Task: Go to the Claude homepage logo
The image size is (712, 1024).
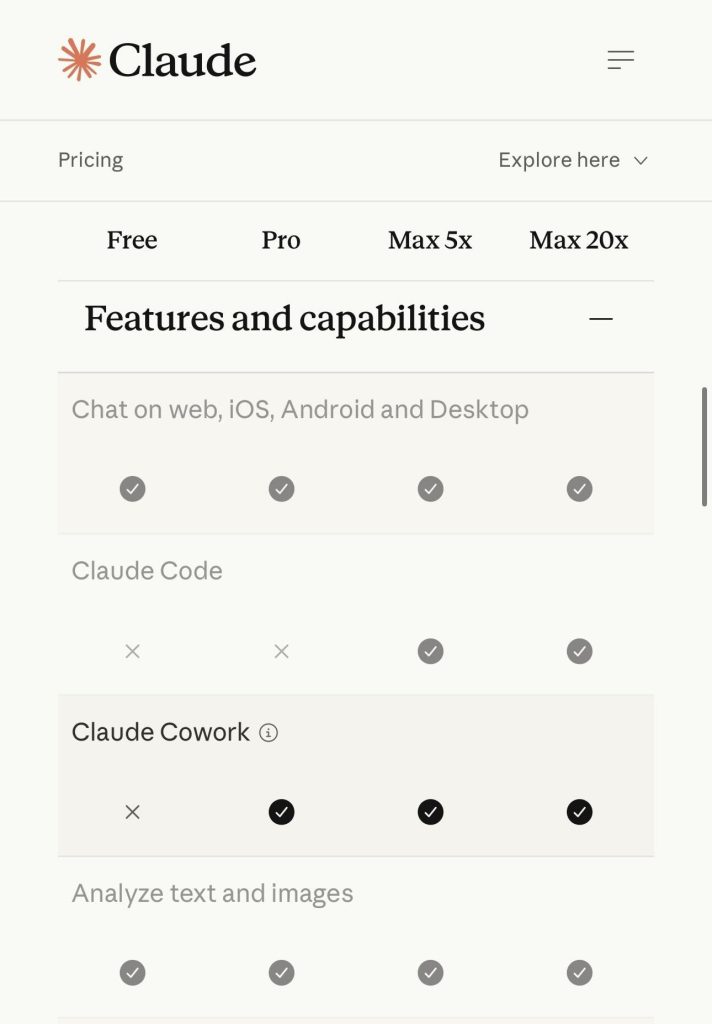Action: coord(157,60)
